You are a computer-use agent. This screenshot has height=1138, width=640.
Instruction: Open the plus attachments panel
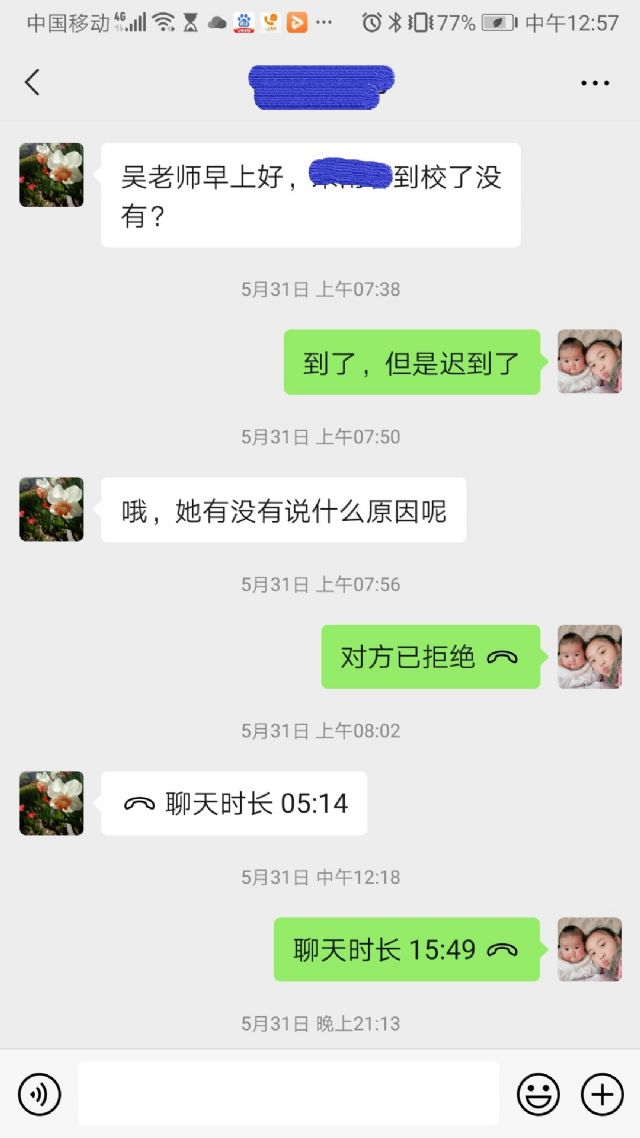pos(602,1094)
